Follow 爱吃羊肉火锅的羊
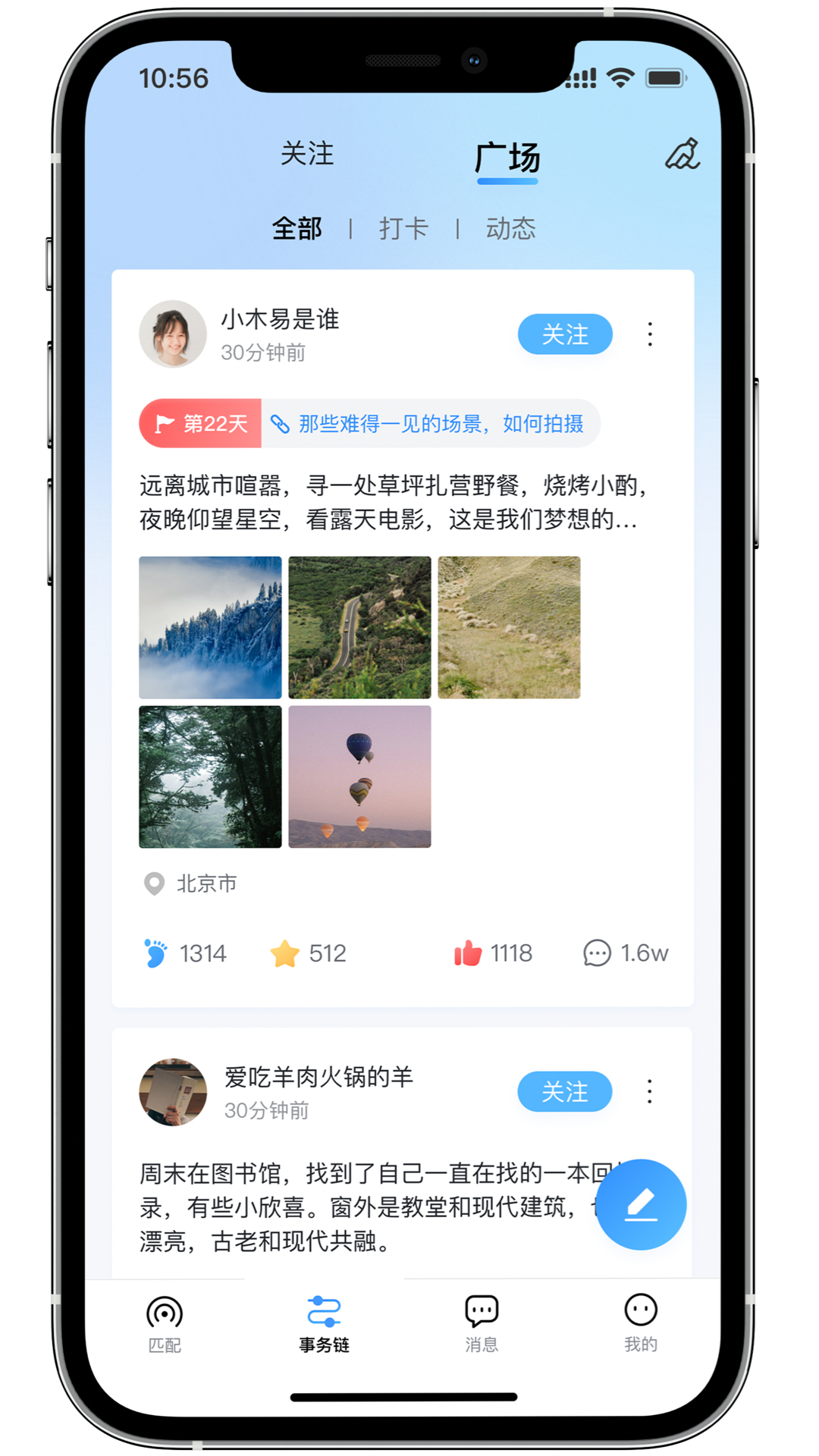The image size is (819, 1456). (565, 1091)
